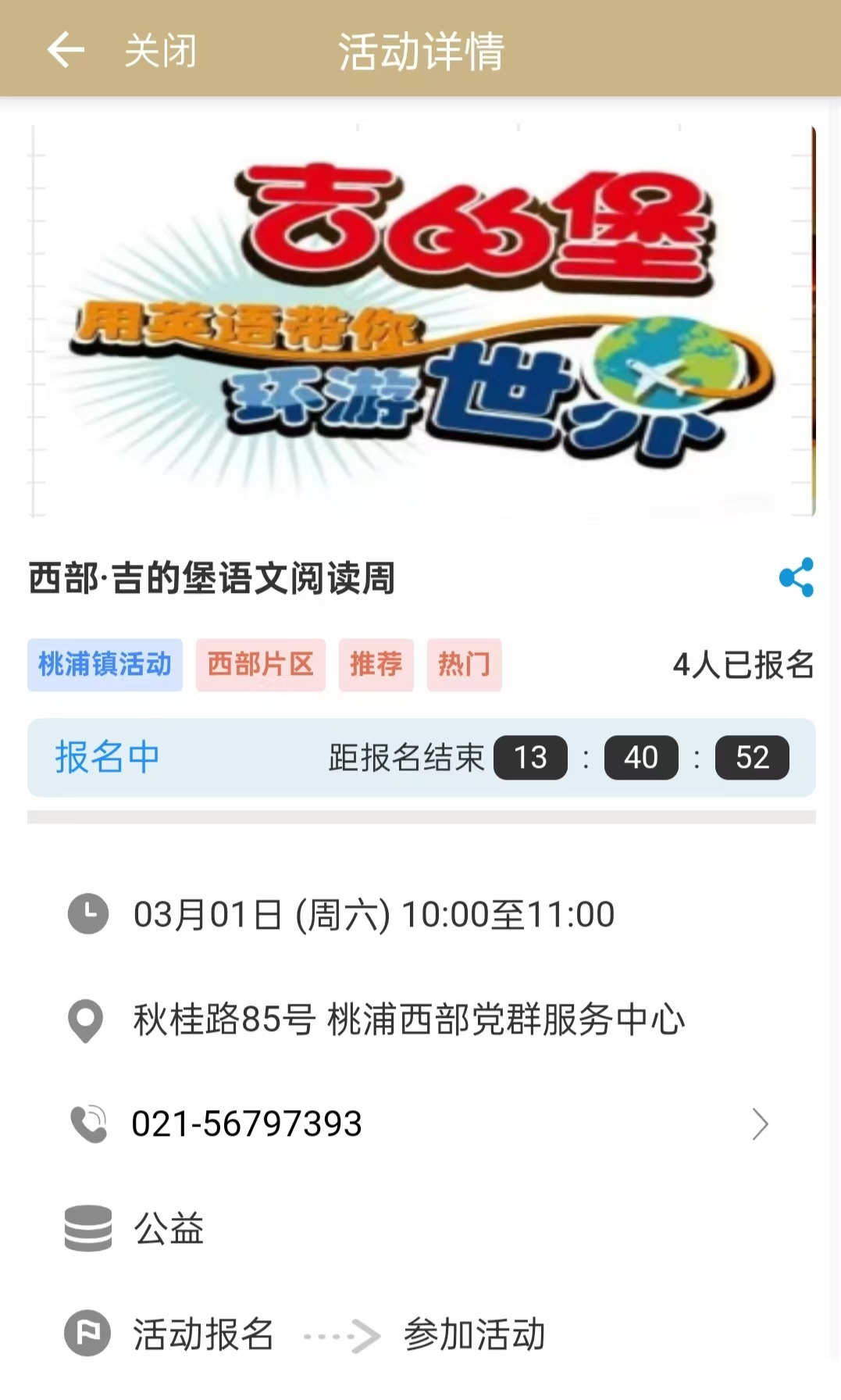Select the 热门 tag

coord(464,665)
